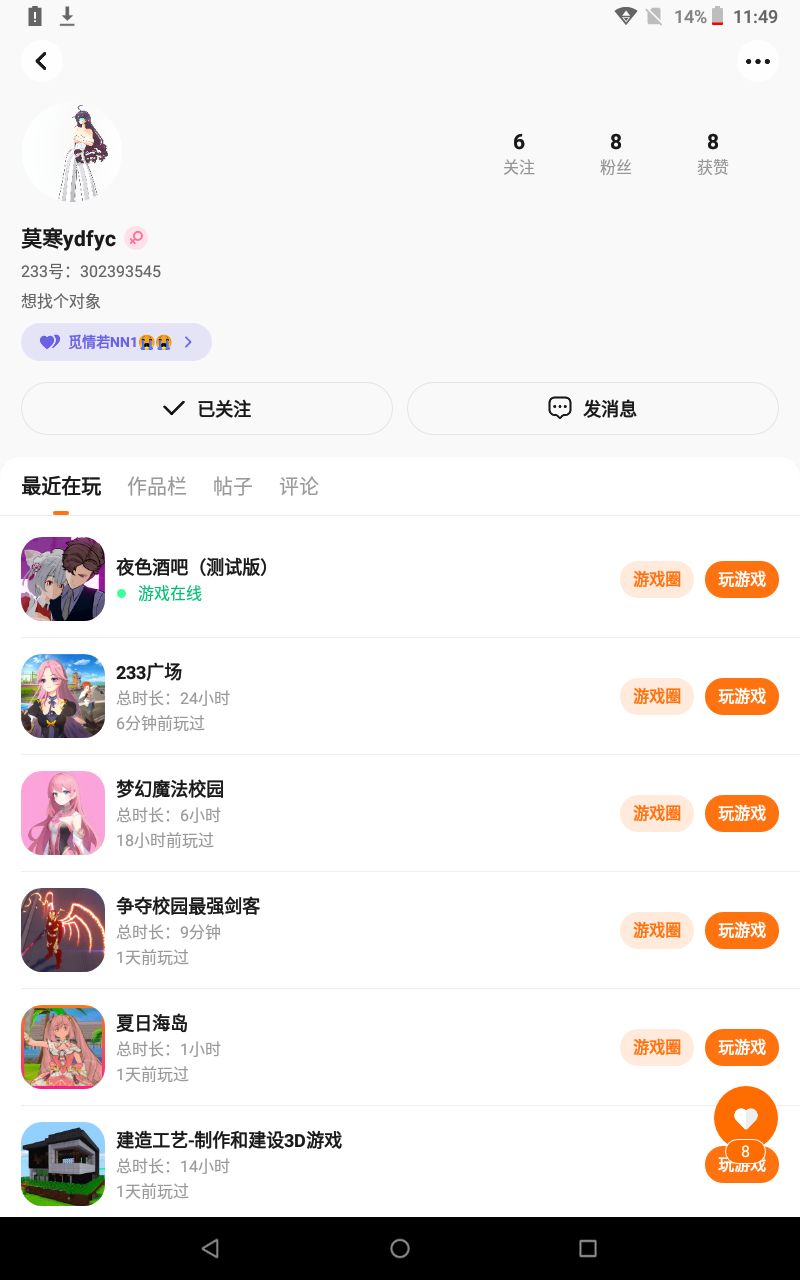View the 关注 following list

click(x=518, y=153)
